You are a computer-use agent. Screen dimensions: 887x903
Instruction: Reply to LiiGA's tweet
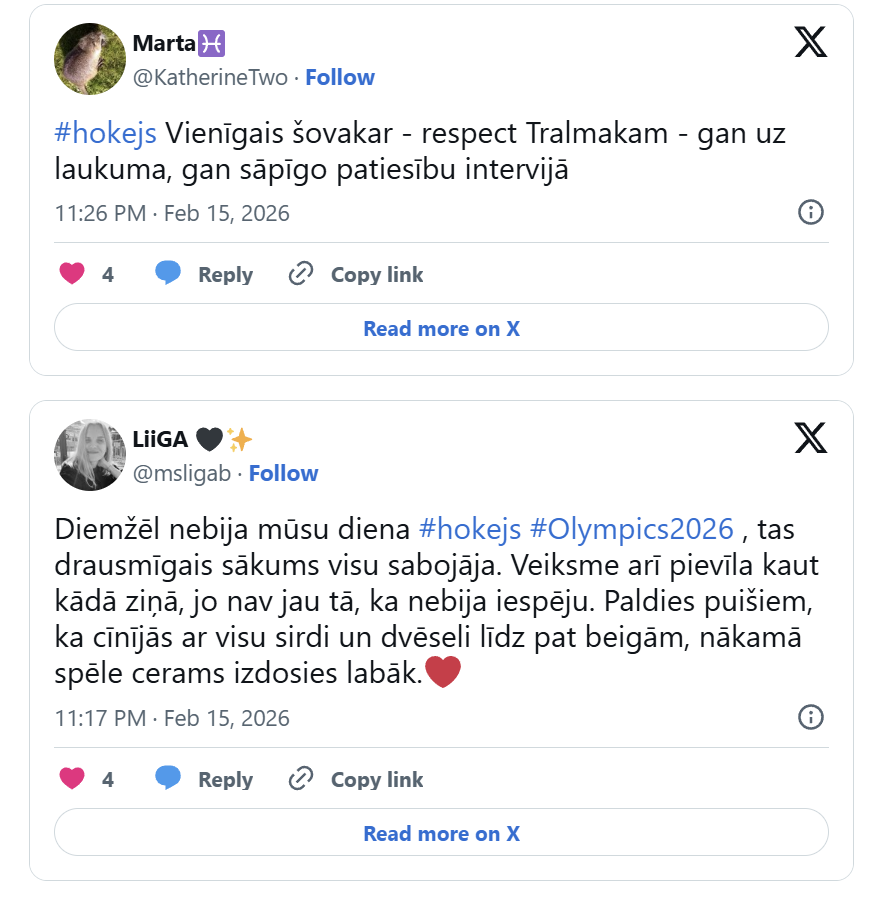pyautogui.click(x=204, y=779)
